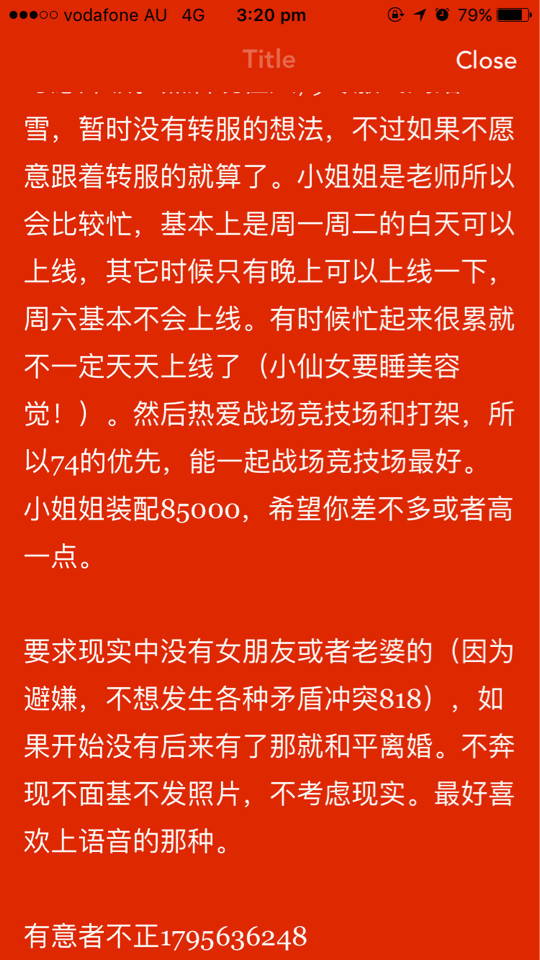Image resolution: width=540 pixels, height=960 pixels.
Task: Close this text view
Action: (x=486, y=60)
